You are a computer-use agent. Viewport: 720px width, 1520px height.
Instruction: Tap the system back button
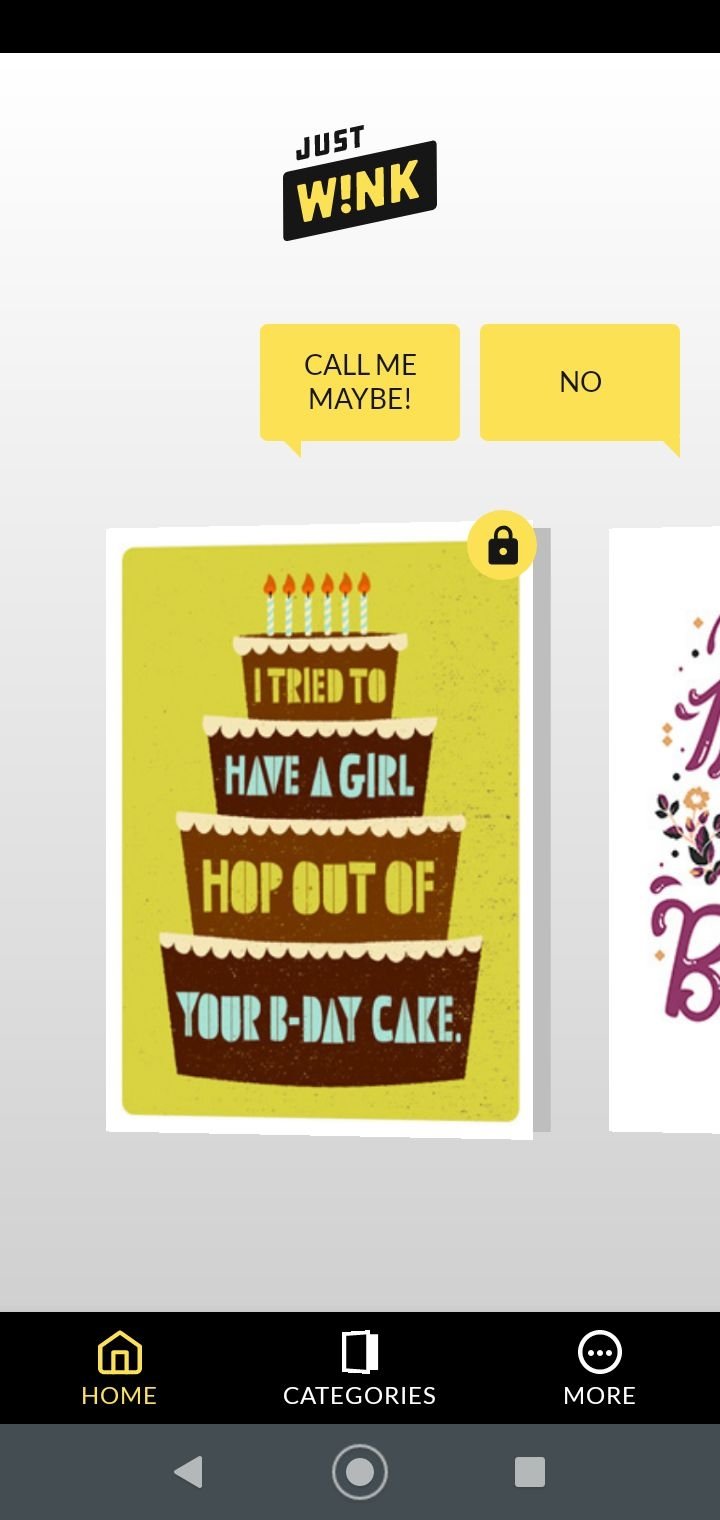pyautogui.click(x=188, y=1472)
